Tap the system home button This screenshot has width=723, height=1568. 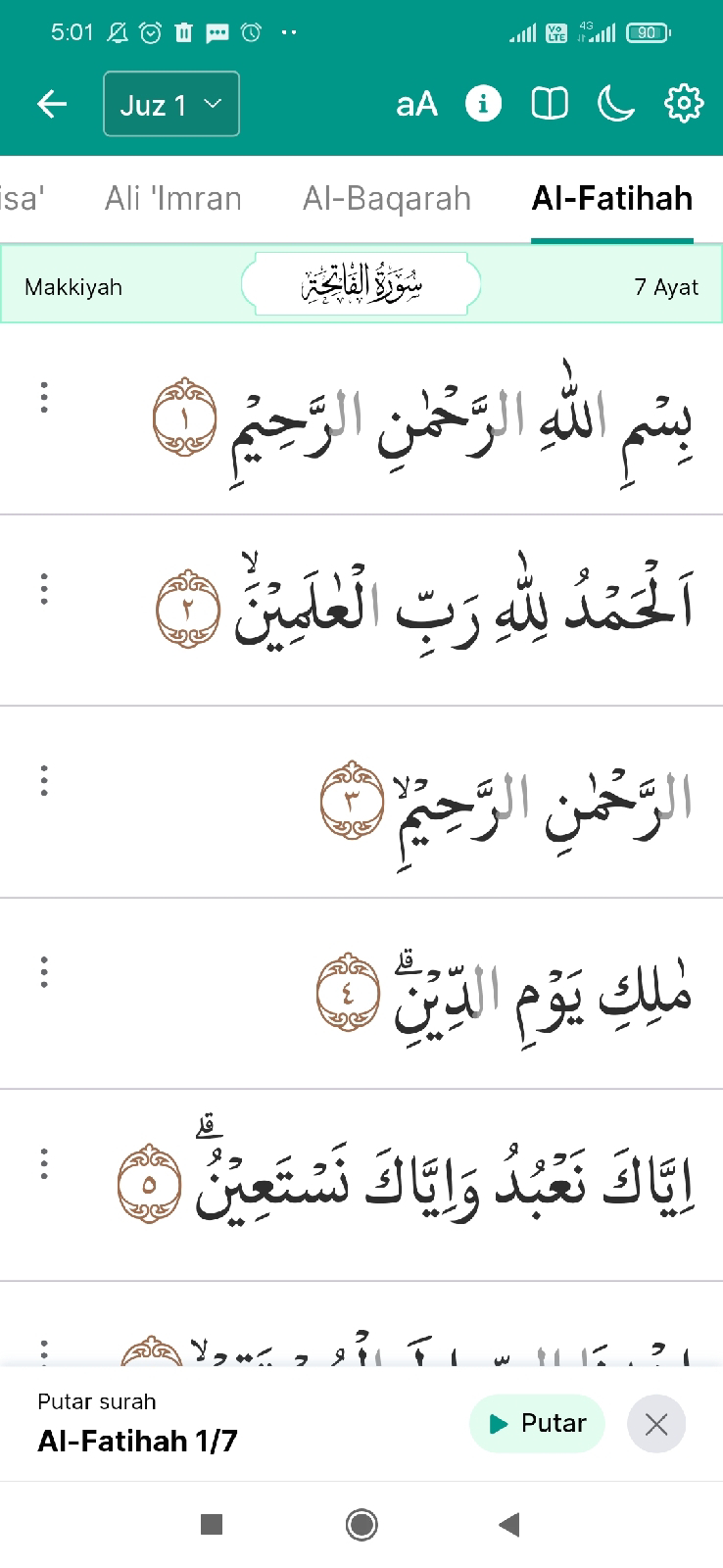[x=361, y=1524]
